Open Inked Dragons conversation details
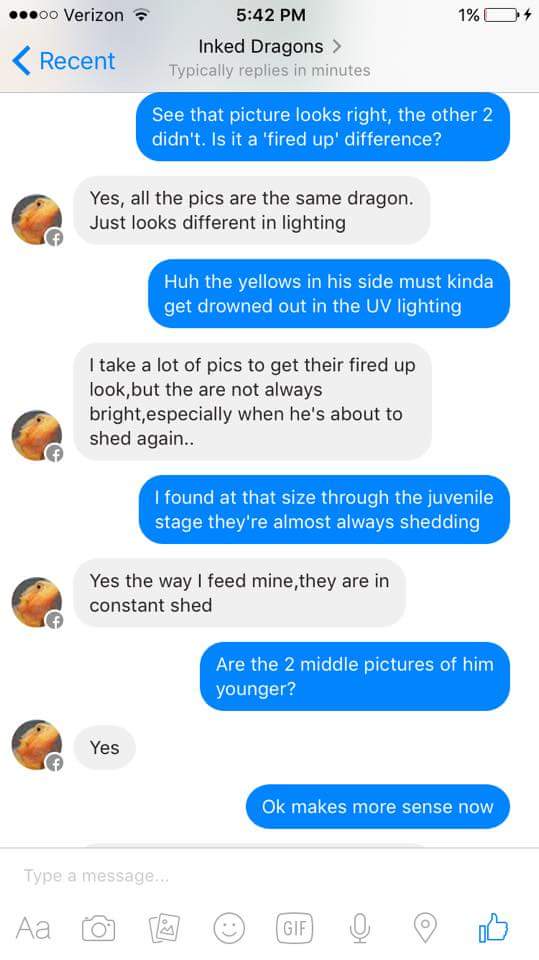Screen dimensions: 539x960 click(270, 47)
